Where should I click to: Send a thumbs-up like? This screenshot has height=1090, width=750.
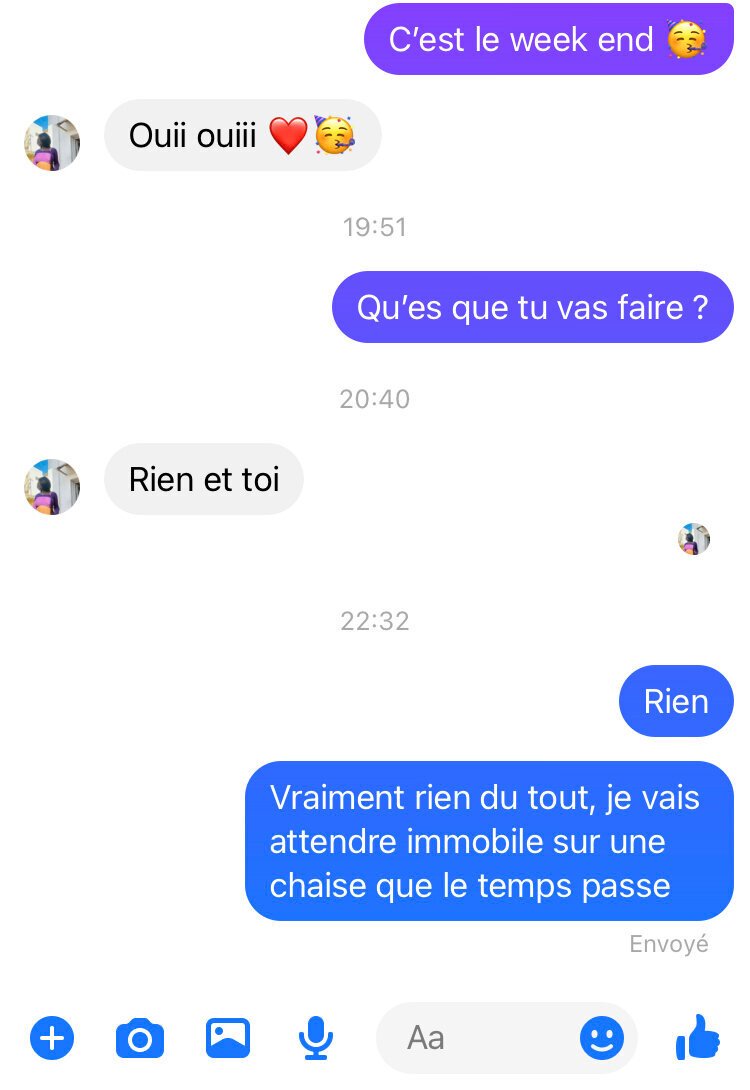(x=698, y=1037)
